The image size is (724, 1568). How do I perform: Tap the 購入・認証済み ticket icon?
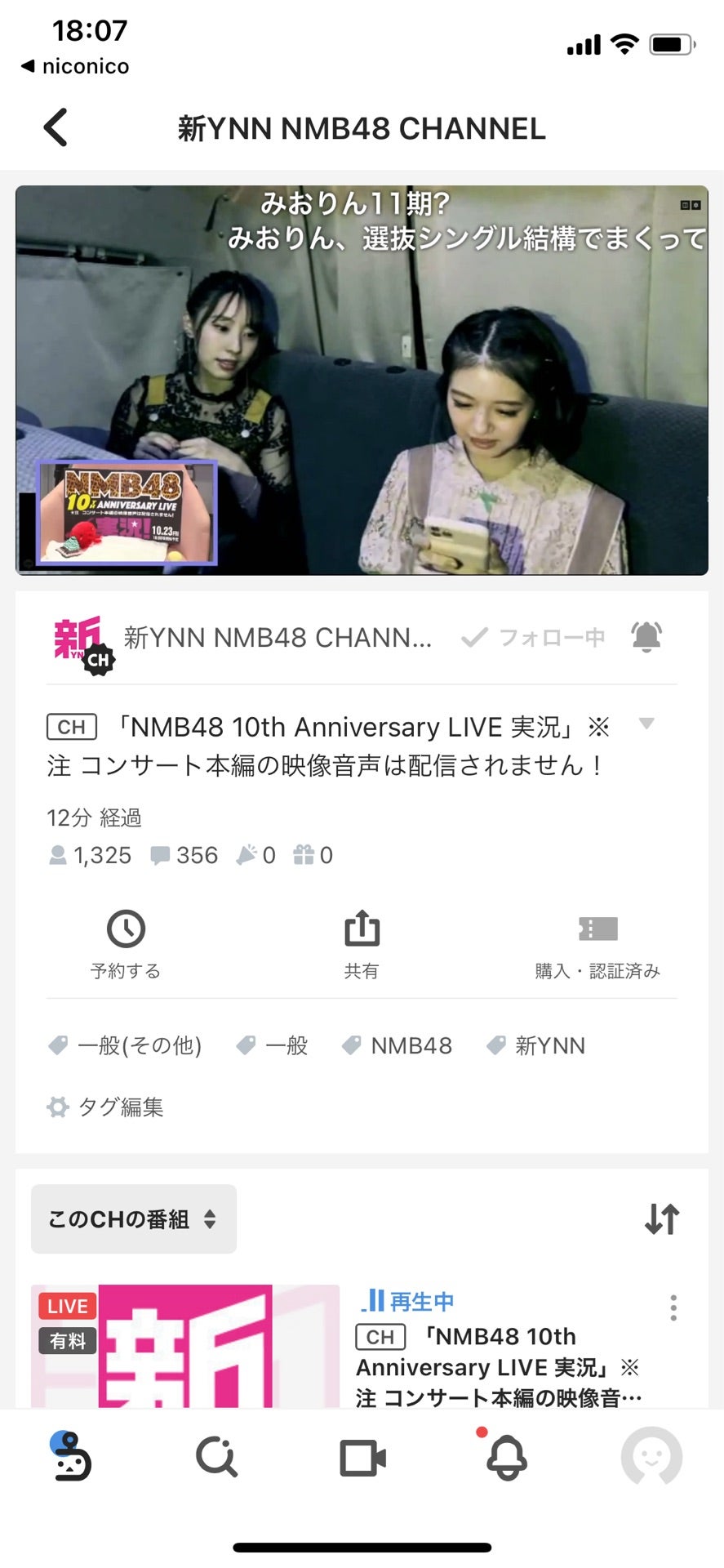tap(597, 929)
